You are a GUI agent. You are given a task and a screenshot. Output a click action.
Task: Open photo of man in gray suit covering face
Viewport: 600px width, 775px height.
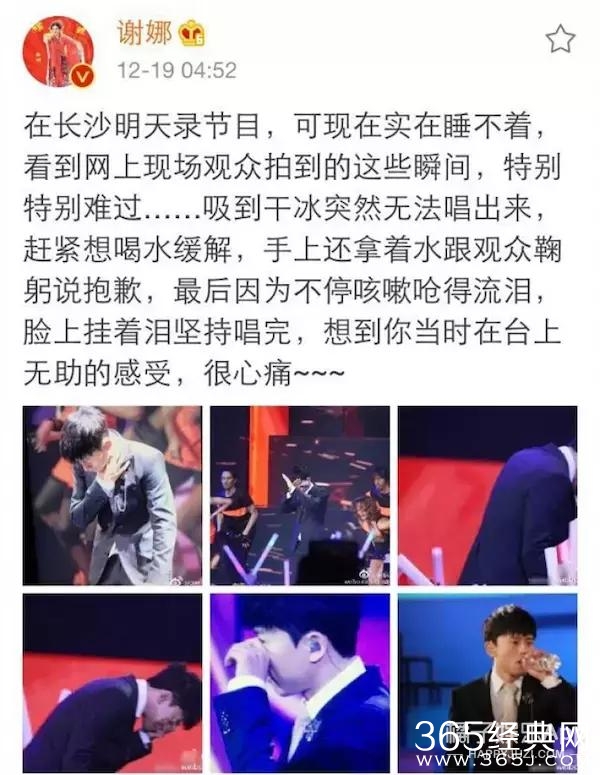click(112, 495)
